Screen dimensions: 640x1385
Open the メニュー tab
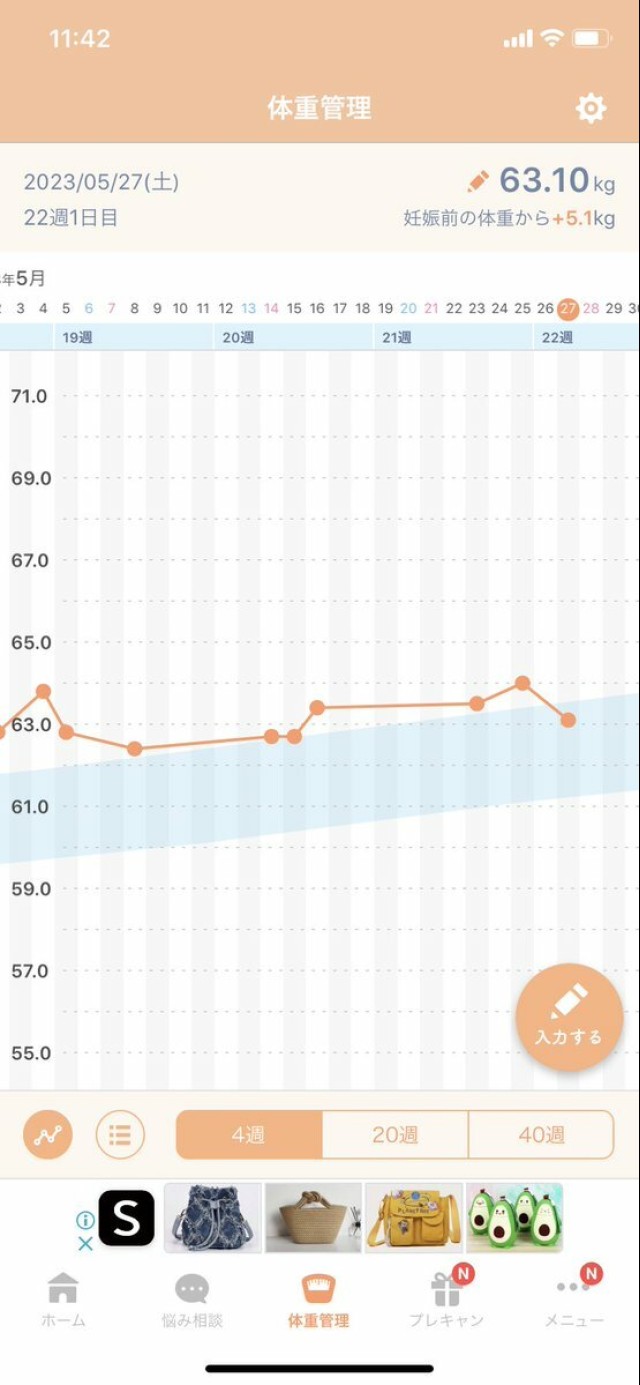pos(574,1300)
